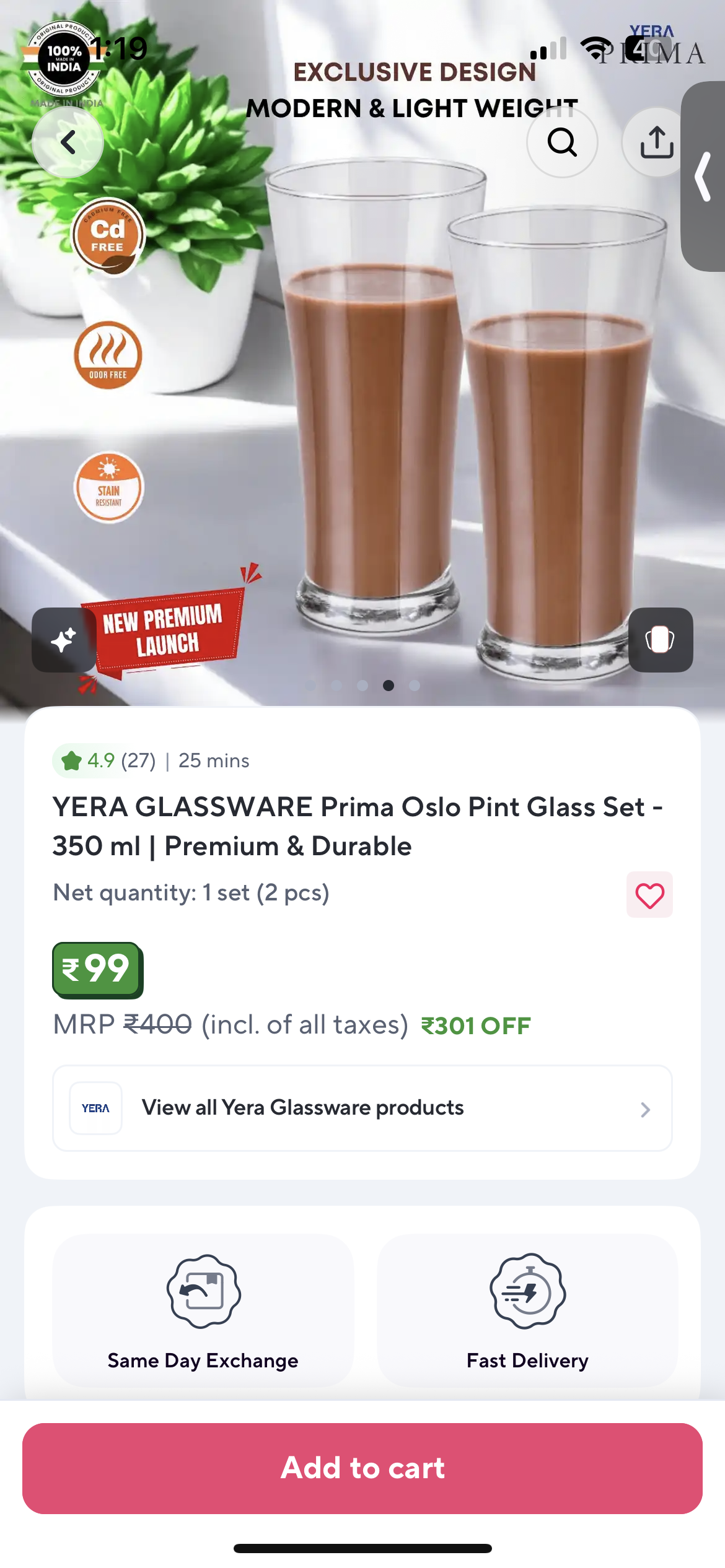Tap the back arrow to return
Screen dimensions: 725x1568
[x=68, y=142]
